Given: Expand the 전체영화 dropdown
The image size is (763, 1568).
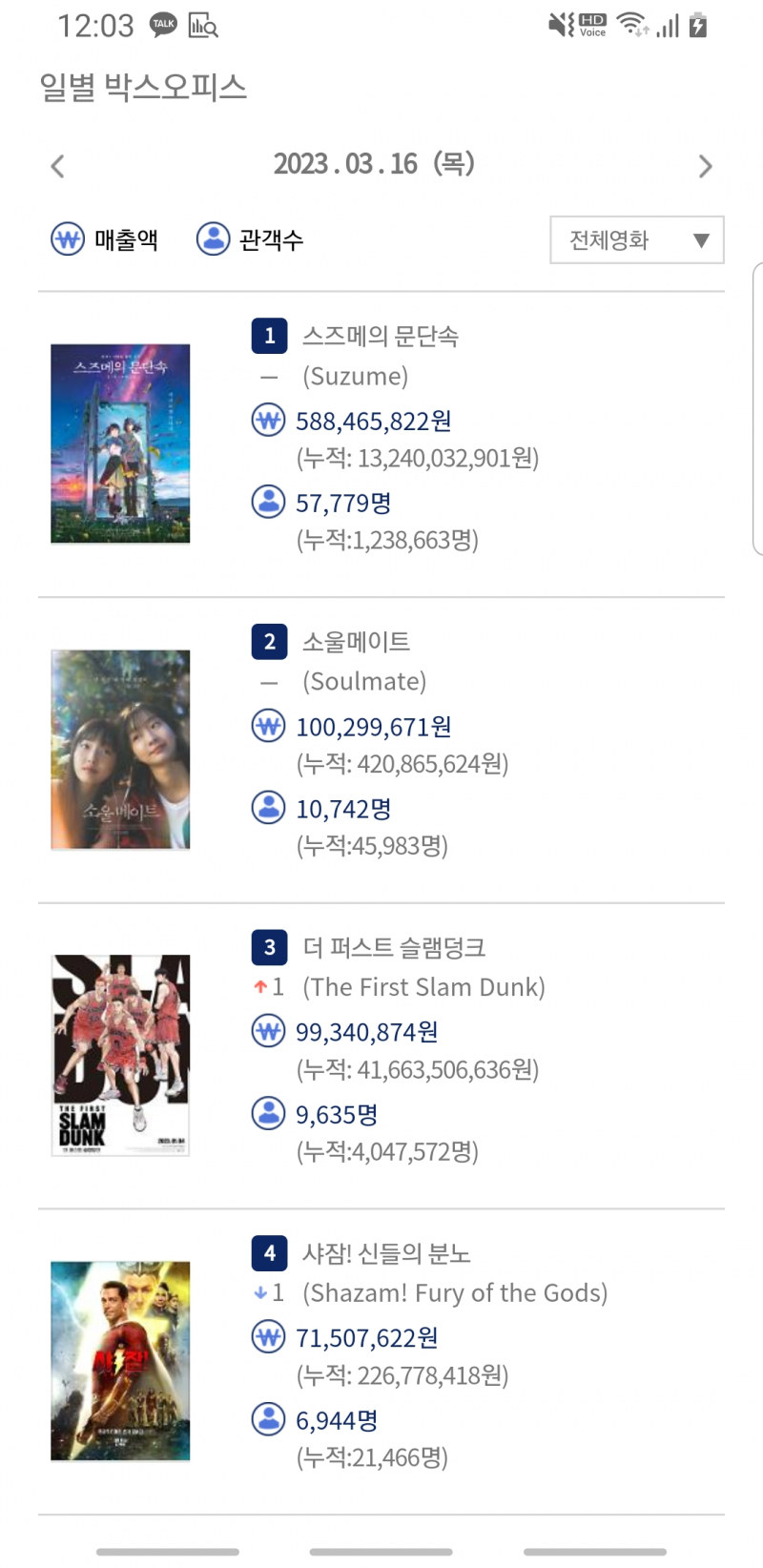Looking at the screenshot, I should point(636,240).
